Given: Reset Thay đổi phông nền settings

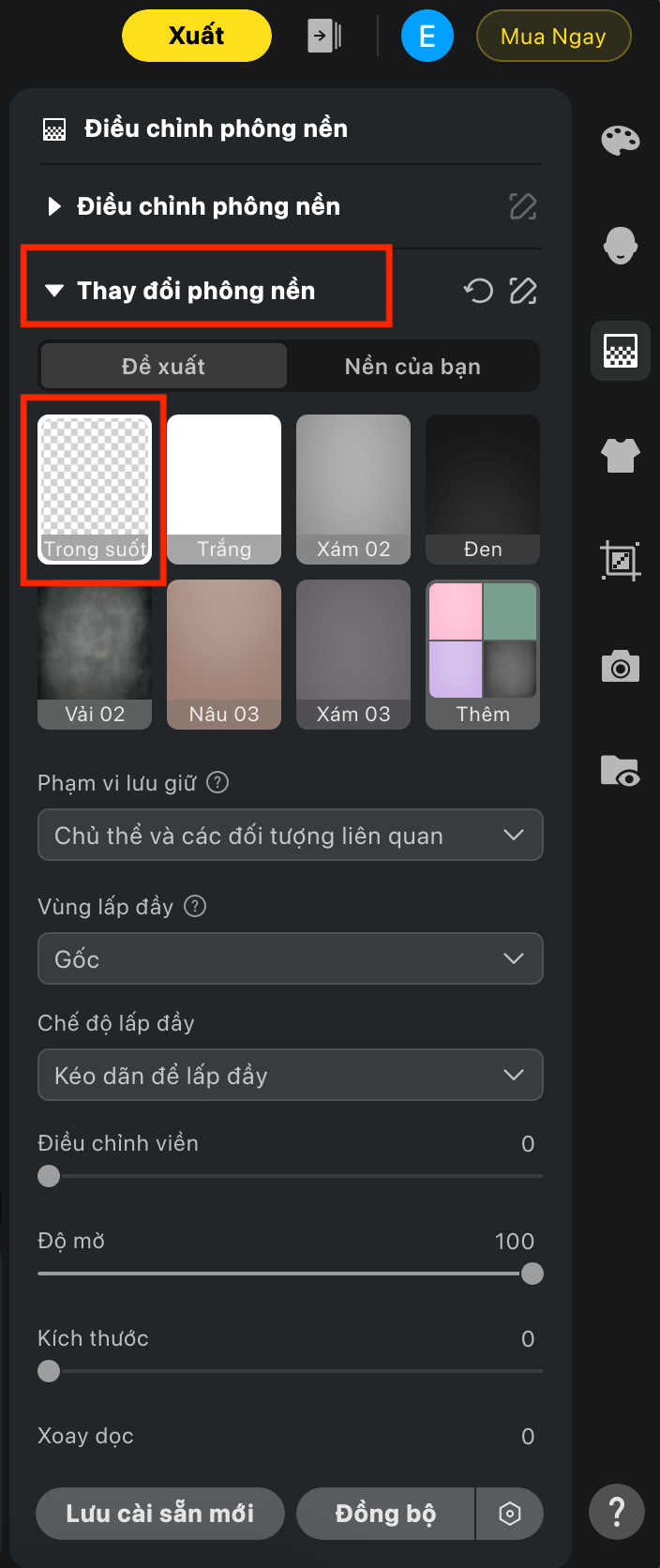Looking at the screenshot, I should pos(478,292).
